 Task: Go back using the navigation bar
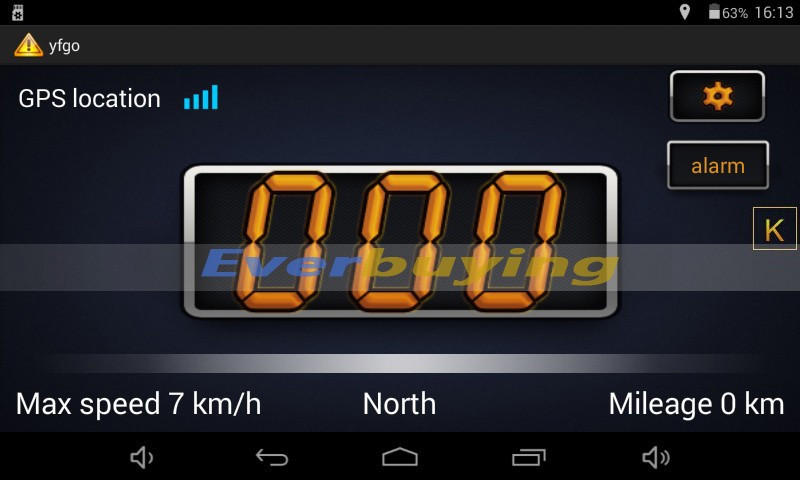click(272, 457)
